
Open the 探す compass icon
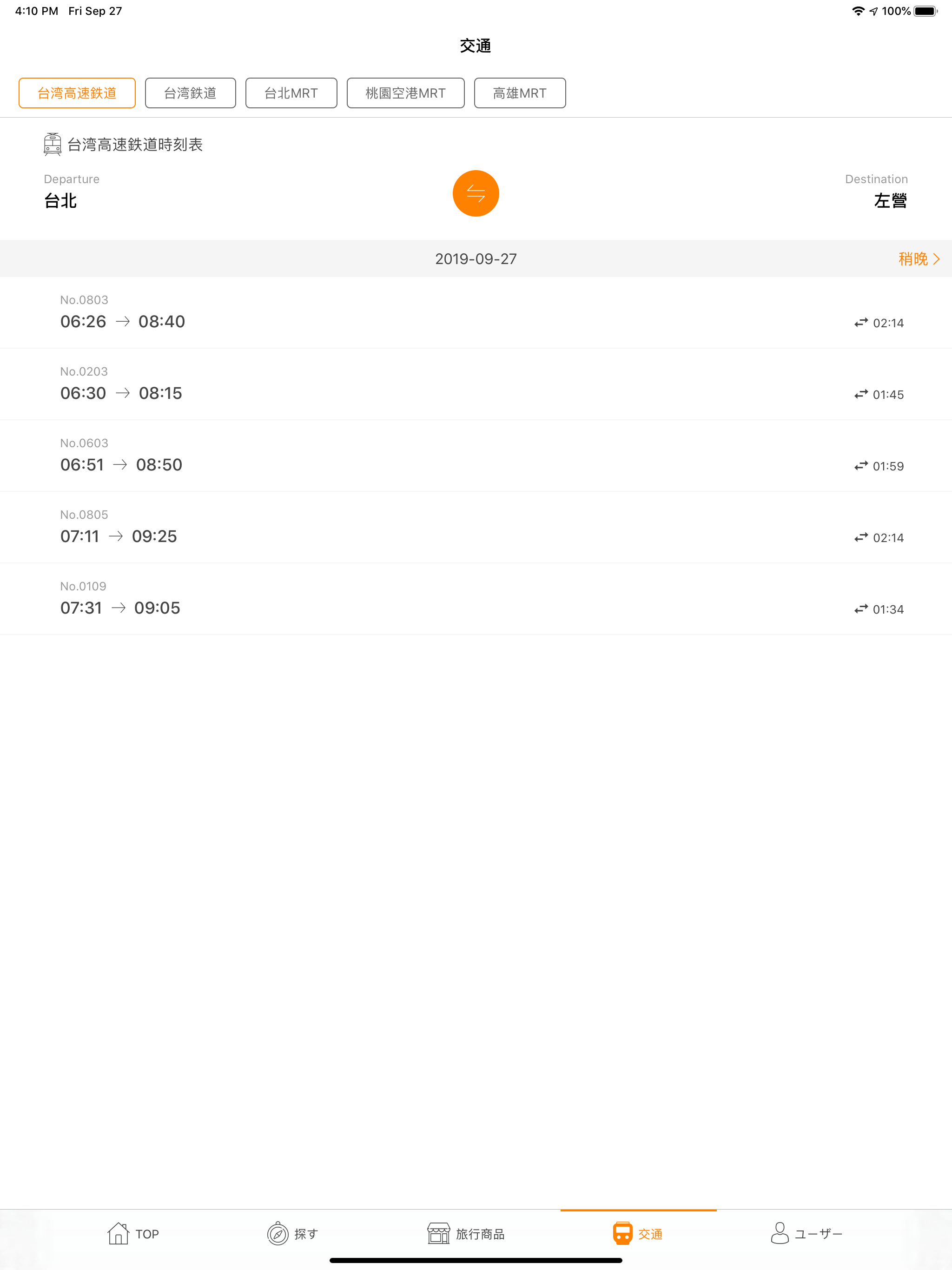[278, 1233]
